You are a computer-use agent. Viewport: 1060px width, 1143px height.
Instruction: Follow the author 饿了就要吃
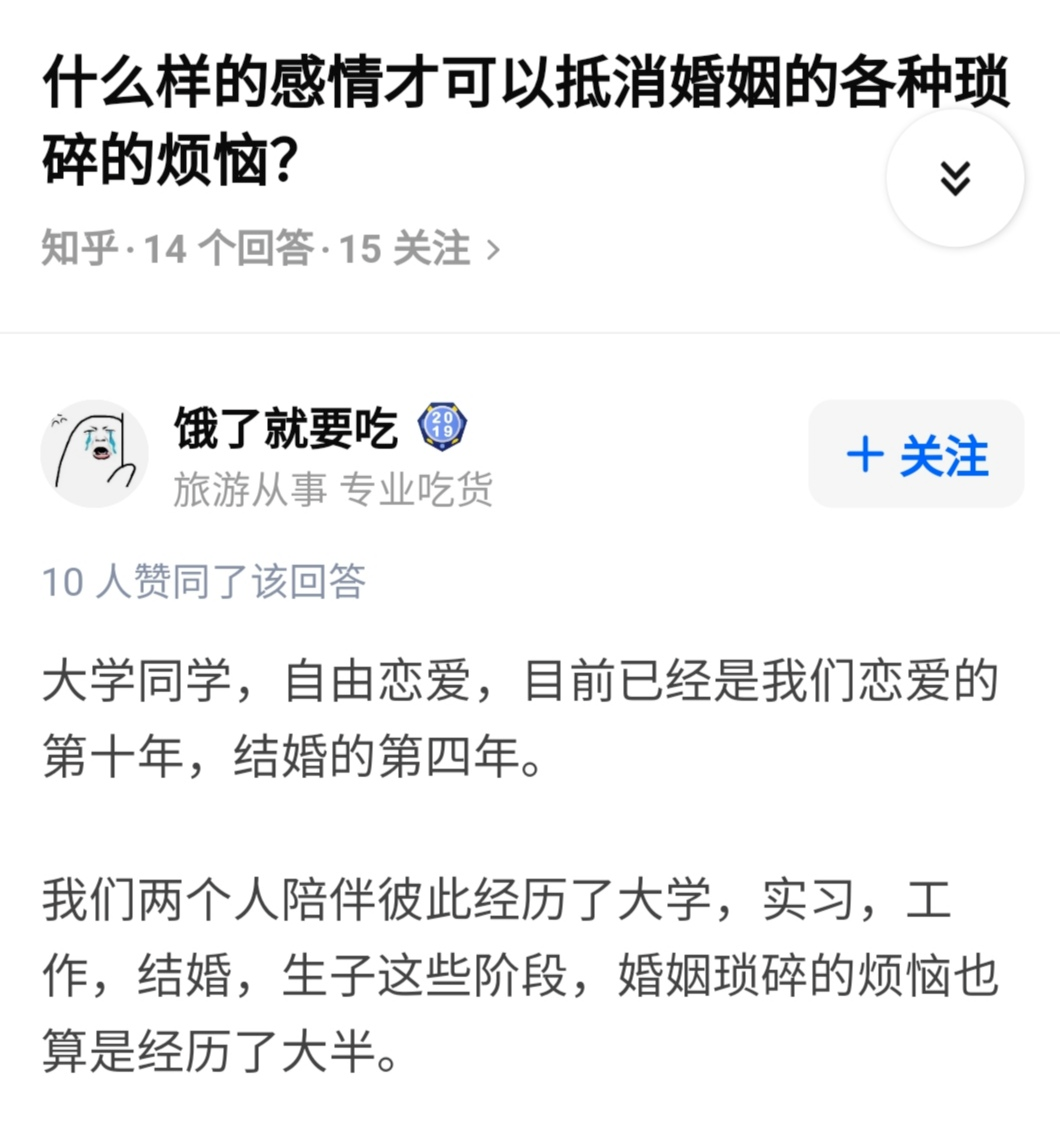(916, 454)
